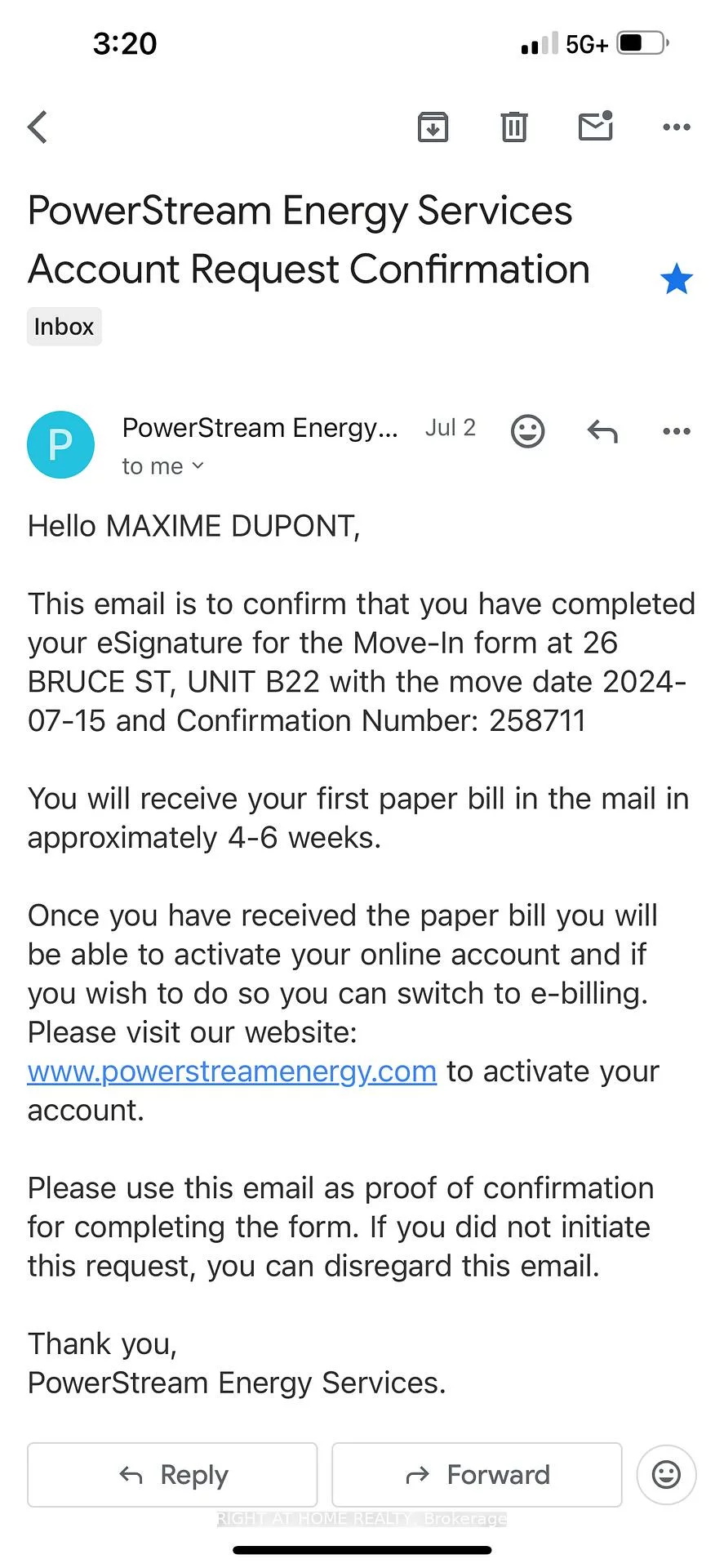Mark this email as unread
Image resolution: width=724 pixels, height=1568 pixels.
(x=596, y=127)
